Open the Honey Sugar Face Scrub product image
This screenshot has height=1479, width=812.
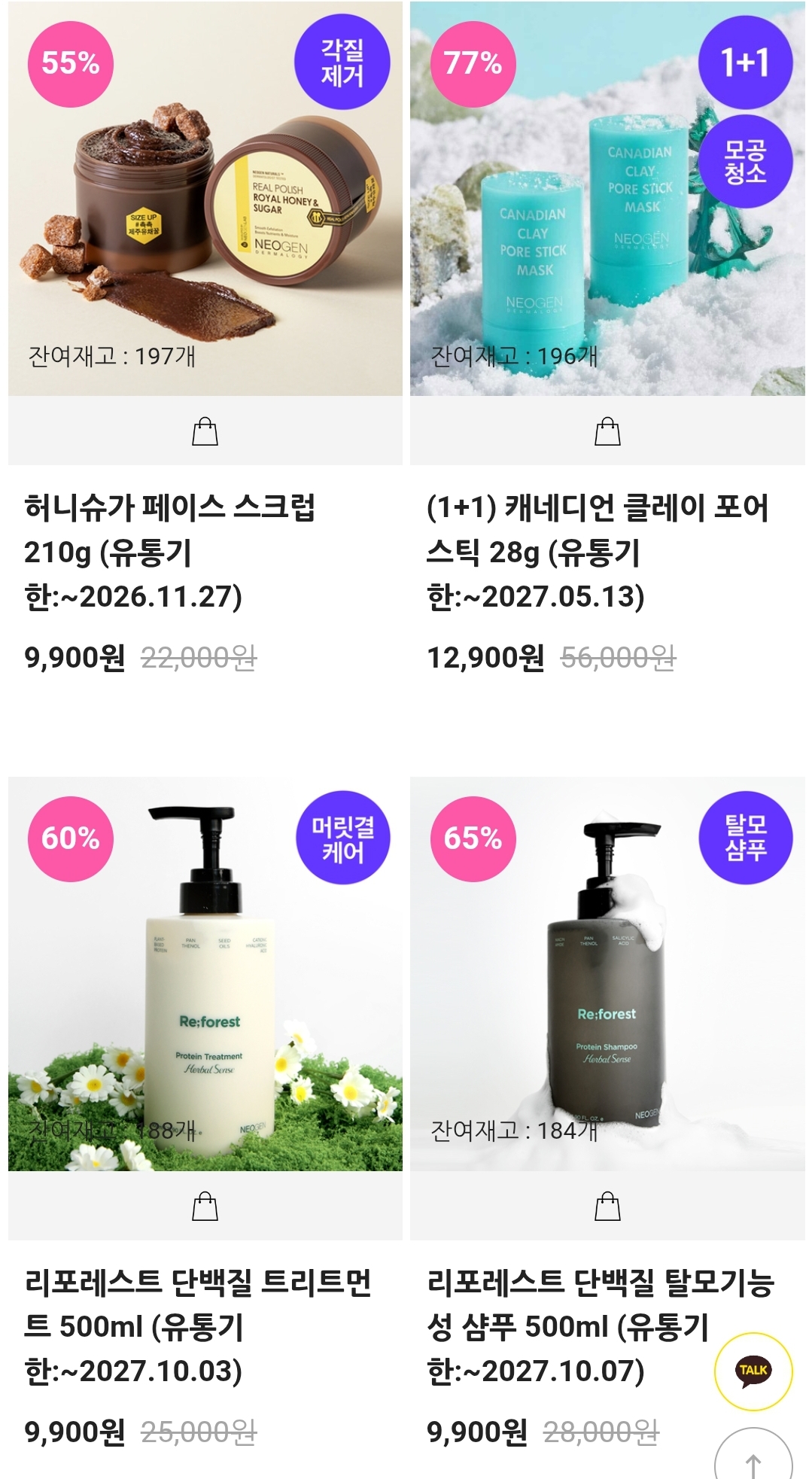[x=205, y=199]
